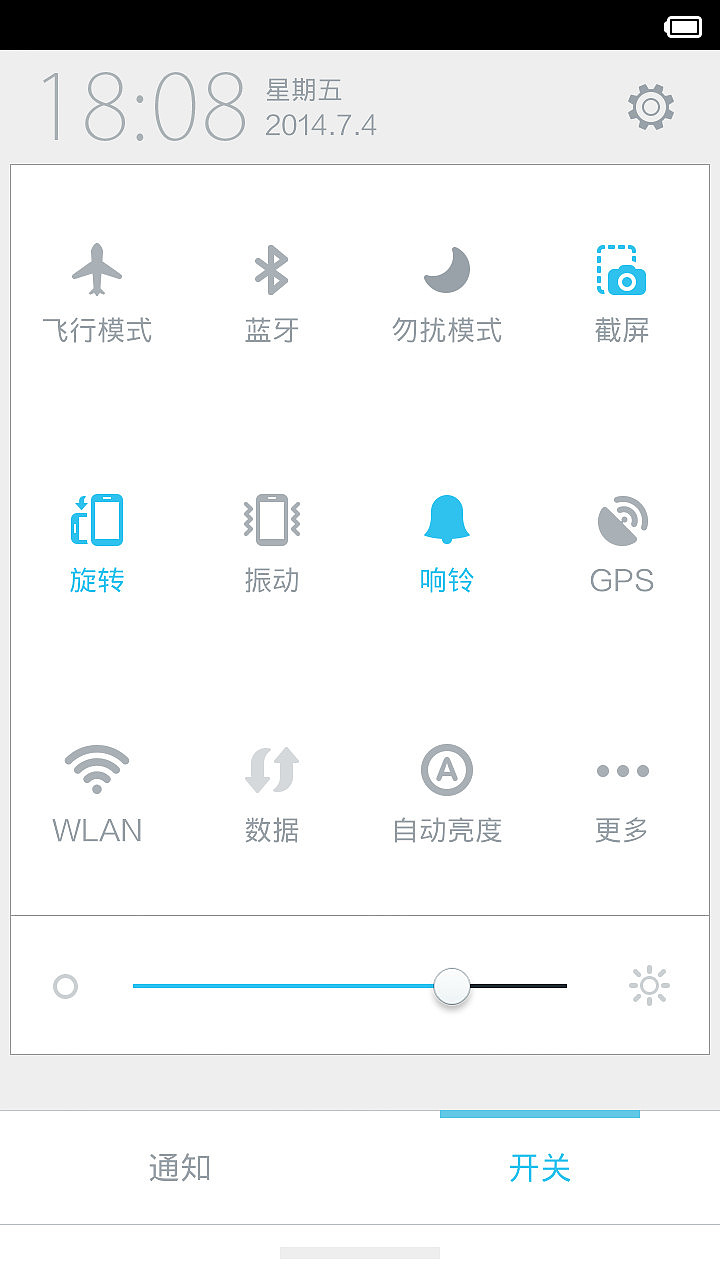Tap the settings gear icon
720x1280 pixels.
pos(650,107)
